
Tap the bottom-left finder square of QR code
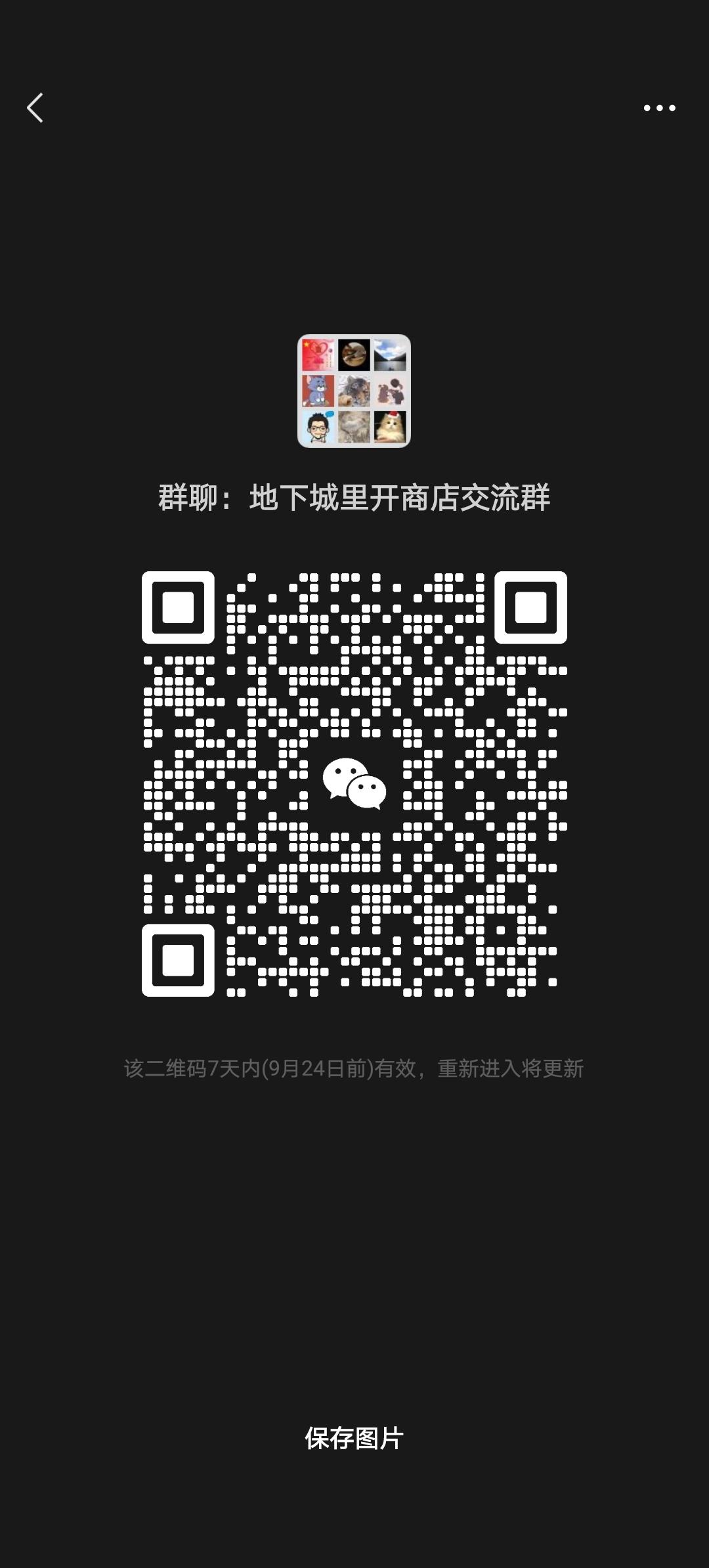pos(179,959)
